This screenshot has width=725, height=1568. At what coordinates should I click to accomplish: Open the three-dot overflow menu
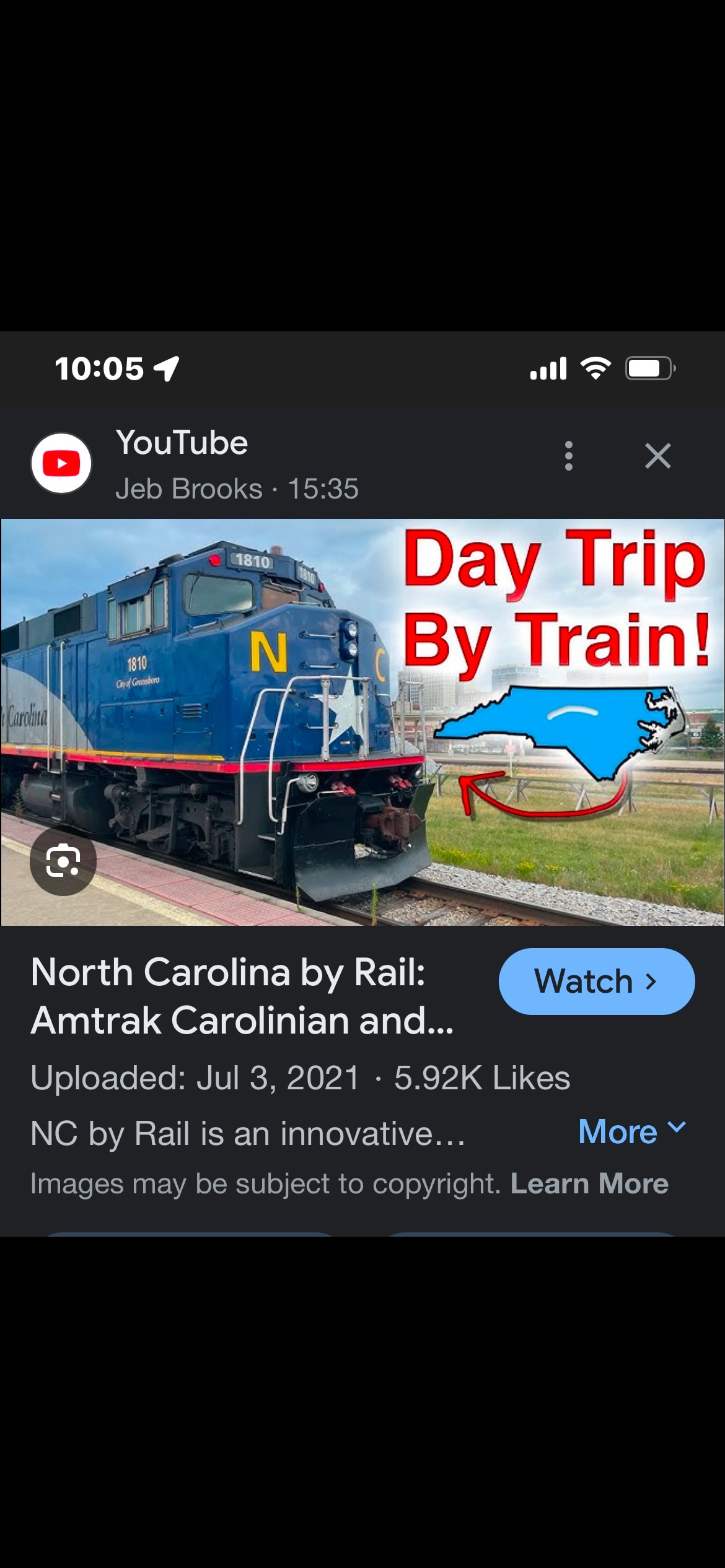pyautogui.click(x=568, y=456)
